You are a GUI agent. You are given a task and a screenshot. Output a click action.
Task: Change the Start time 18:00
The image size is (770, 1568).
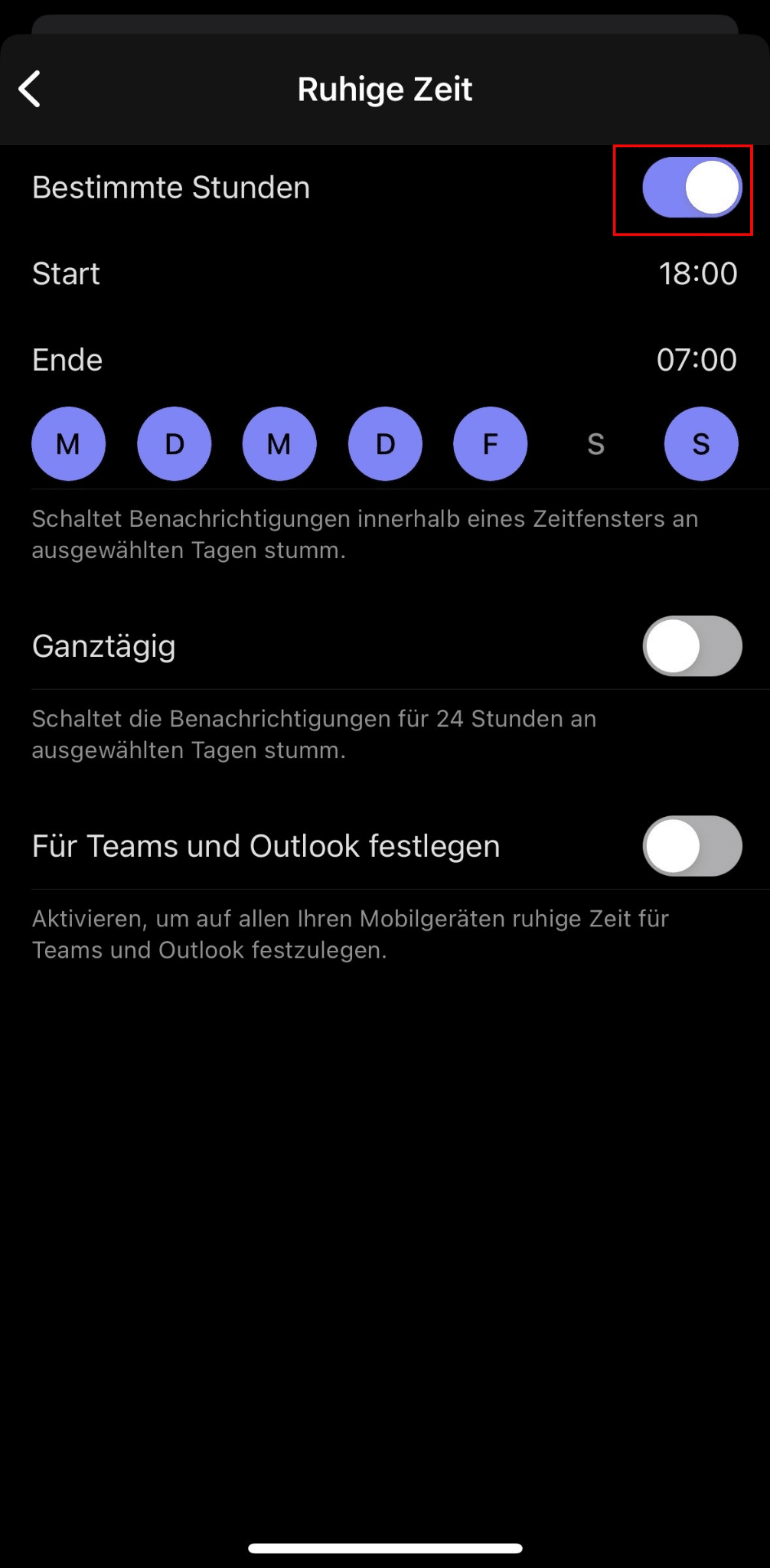697,274
